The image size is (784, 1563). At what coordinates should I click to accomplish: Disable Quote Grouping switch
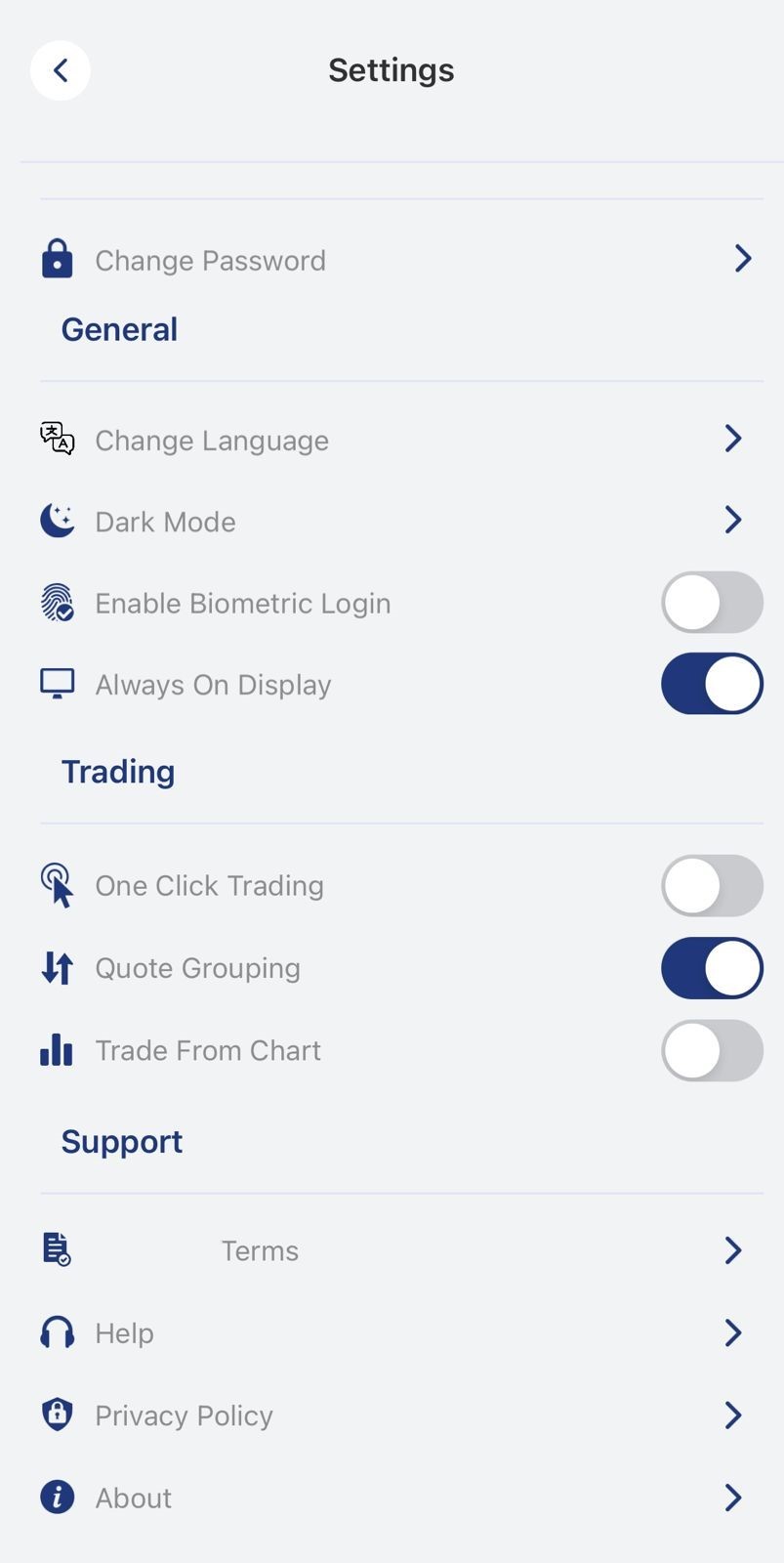[x=712, y=968]
